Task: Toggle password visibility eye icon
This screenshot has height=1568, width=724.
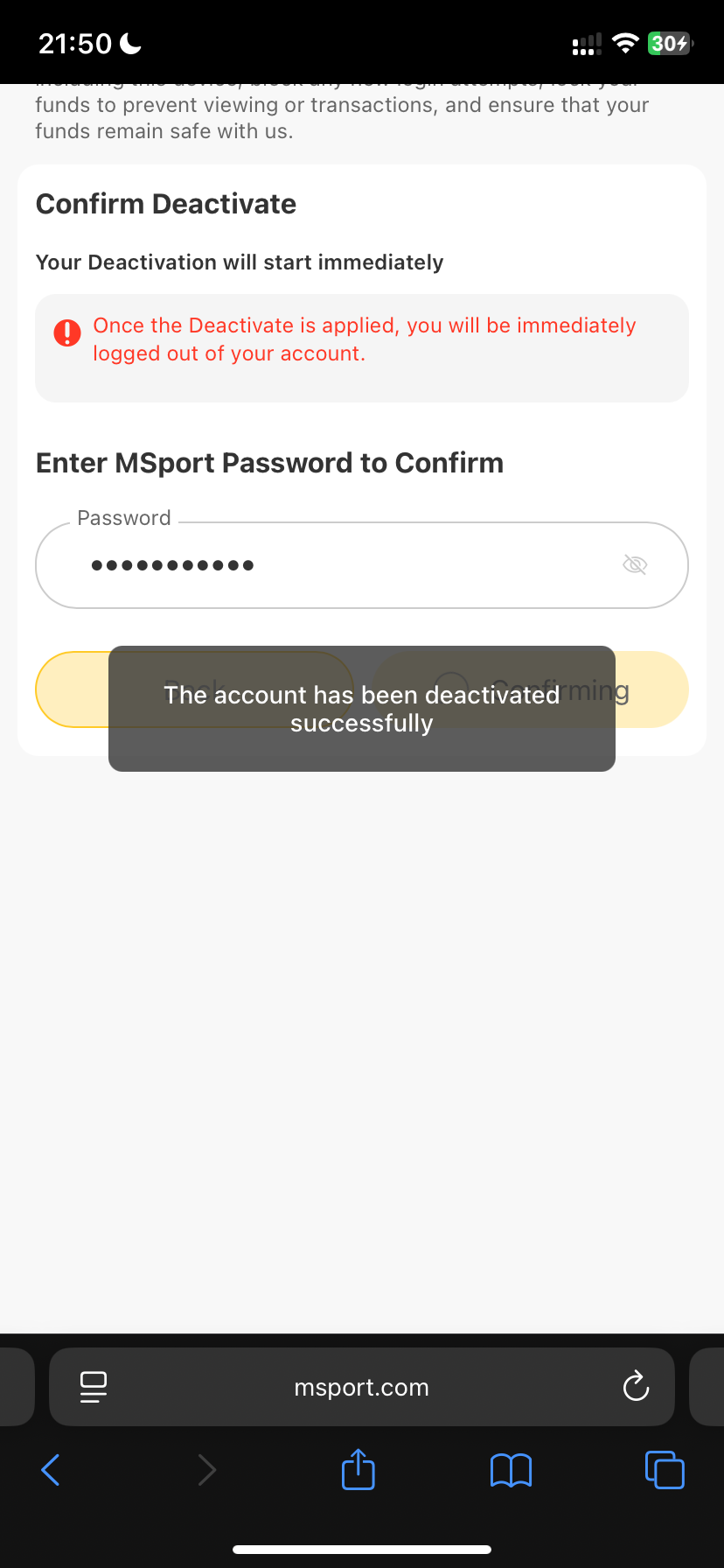Action: (635, 565)
